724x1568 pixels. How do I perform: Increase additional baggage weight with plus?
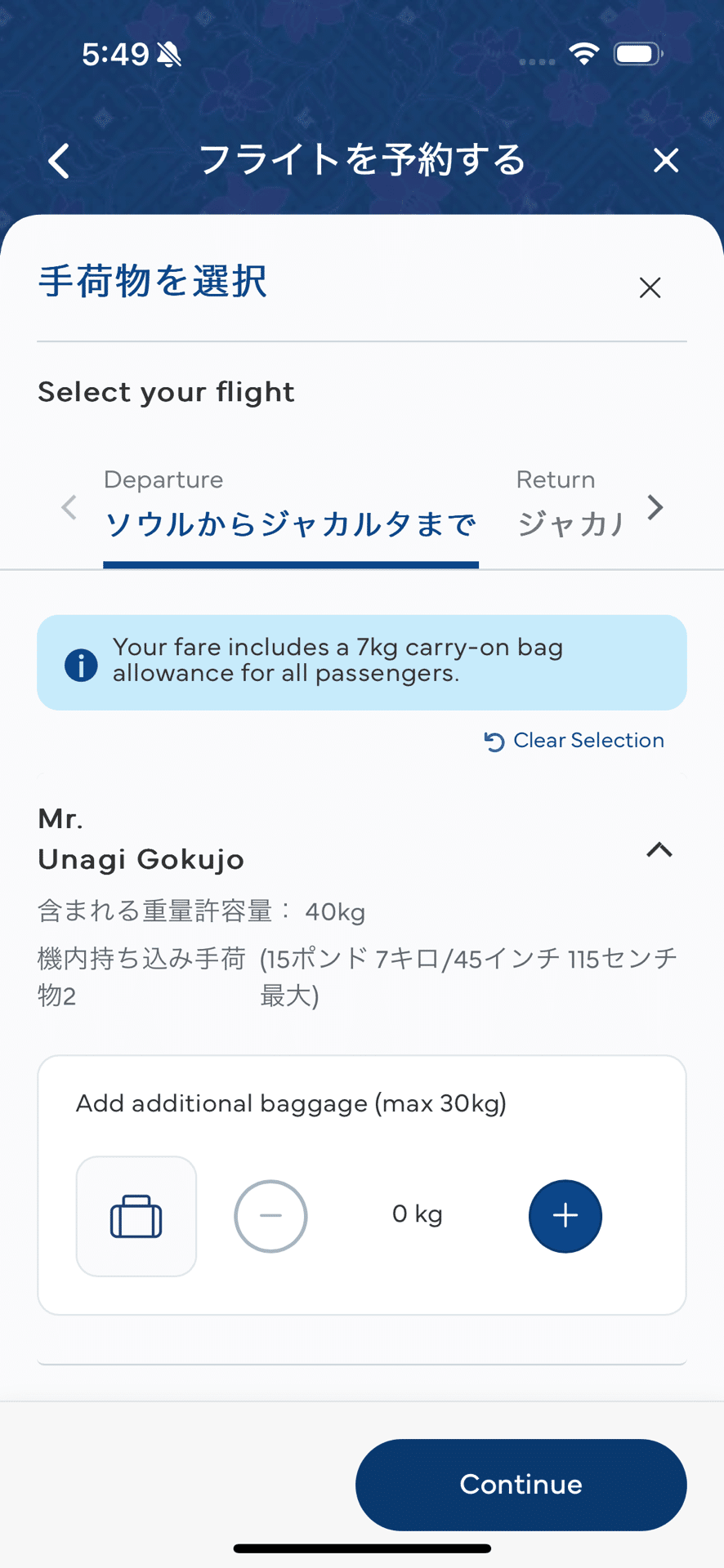565,1216
